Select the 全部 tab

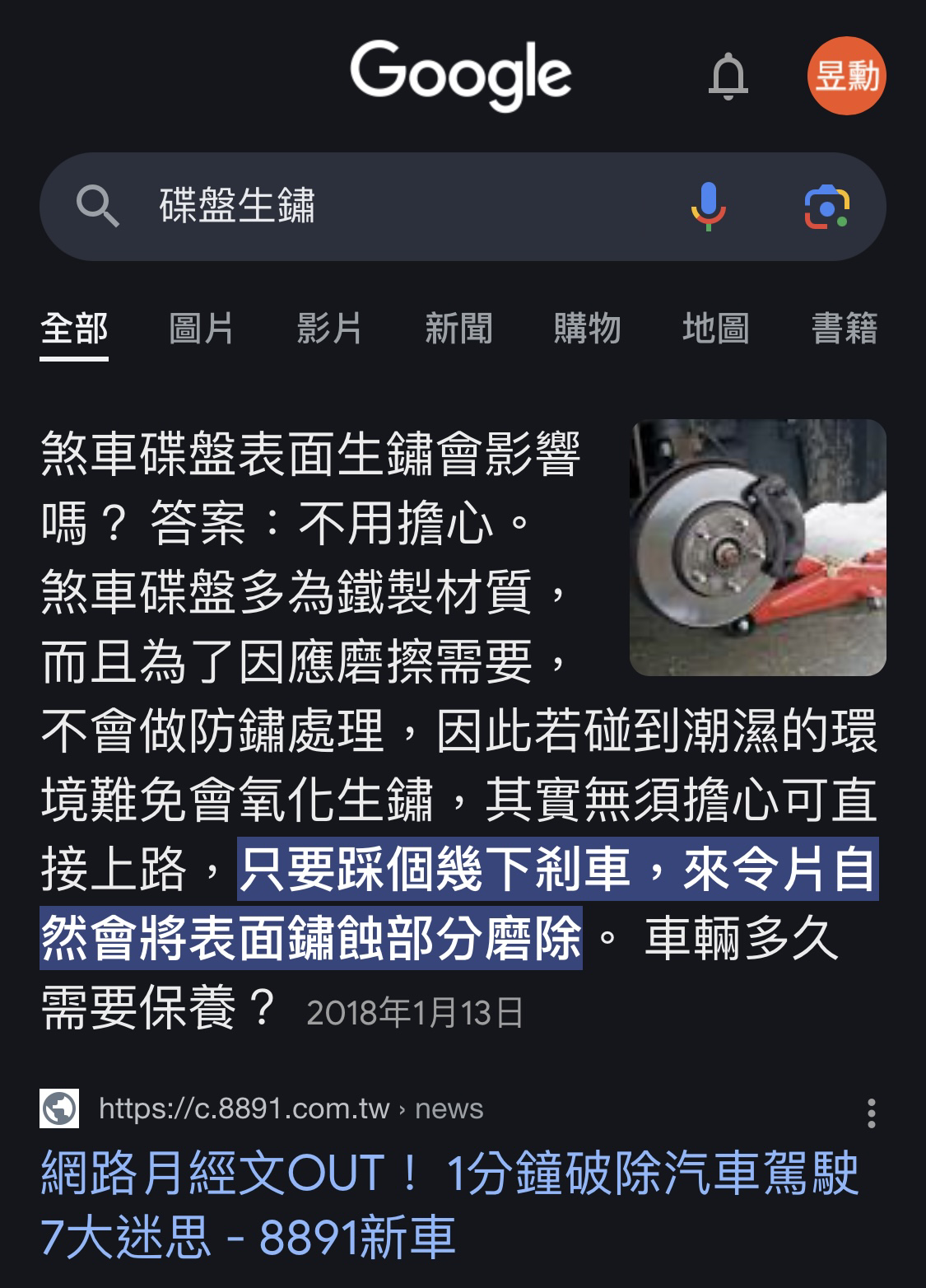74,328
